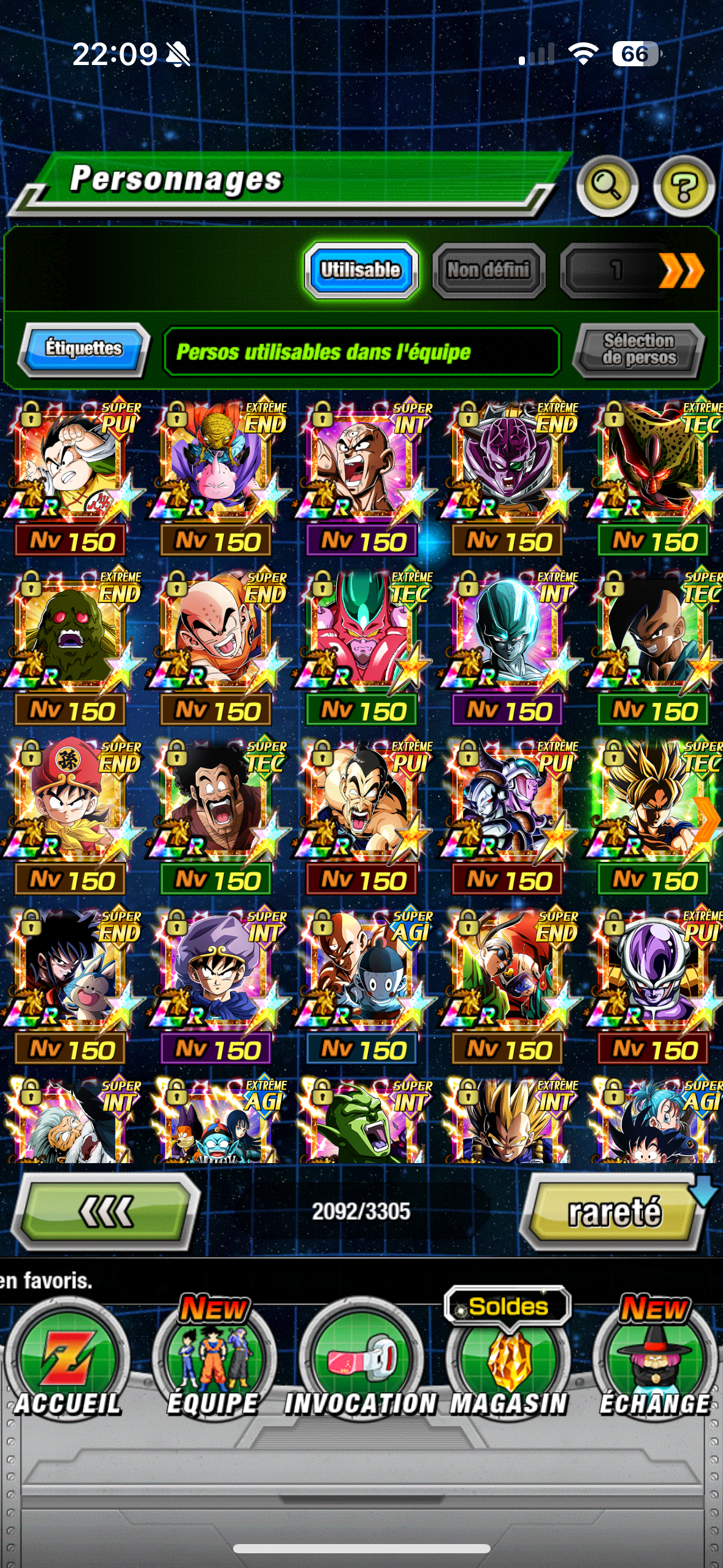Go to the Accueil home tab

(x=67, y=1369)
